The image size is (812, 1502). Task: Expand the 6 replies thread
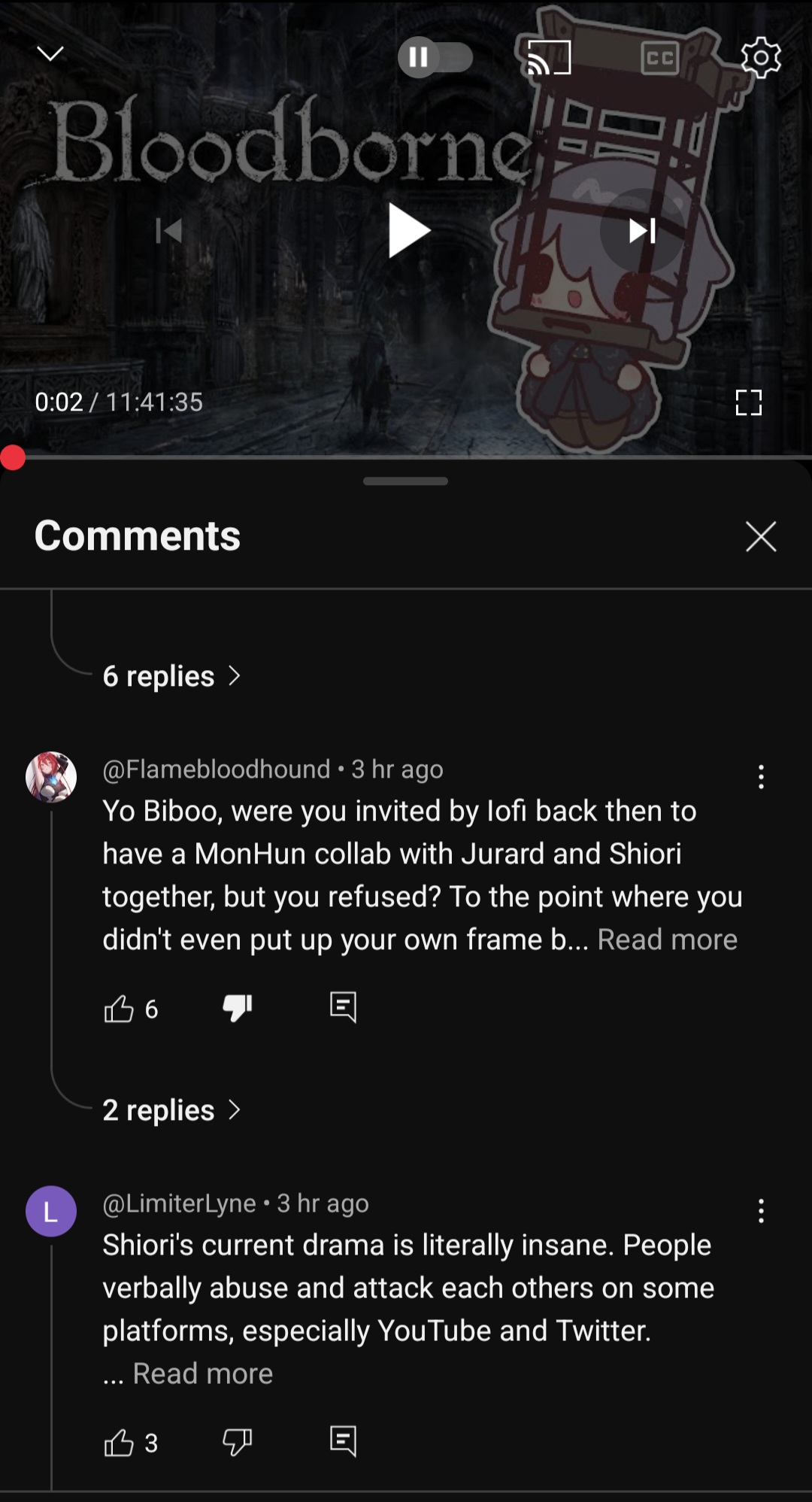[x=172, y=676]
